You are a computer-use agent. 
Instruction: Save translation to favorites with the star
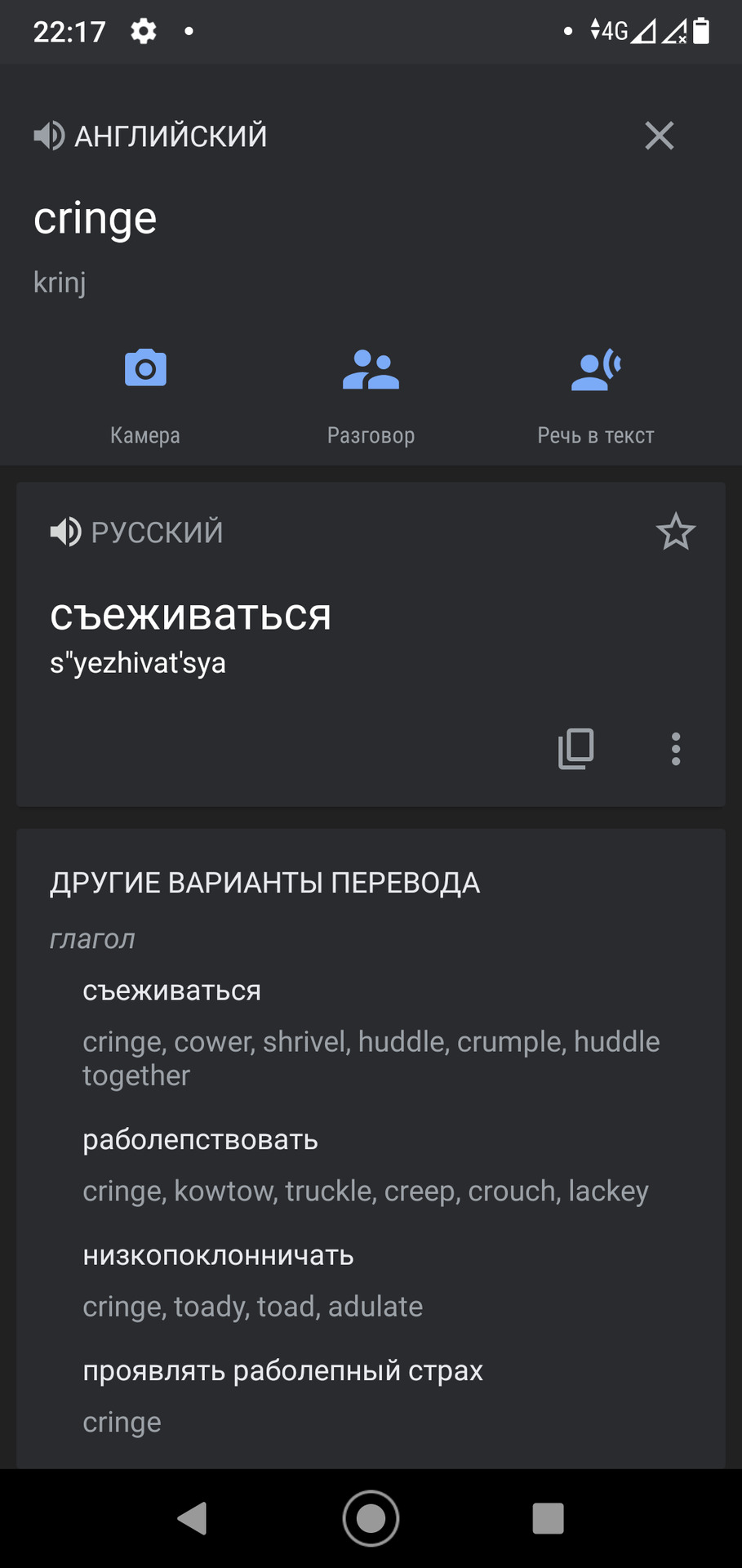675,532
